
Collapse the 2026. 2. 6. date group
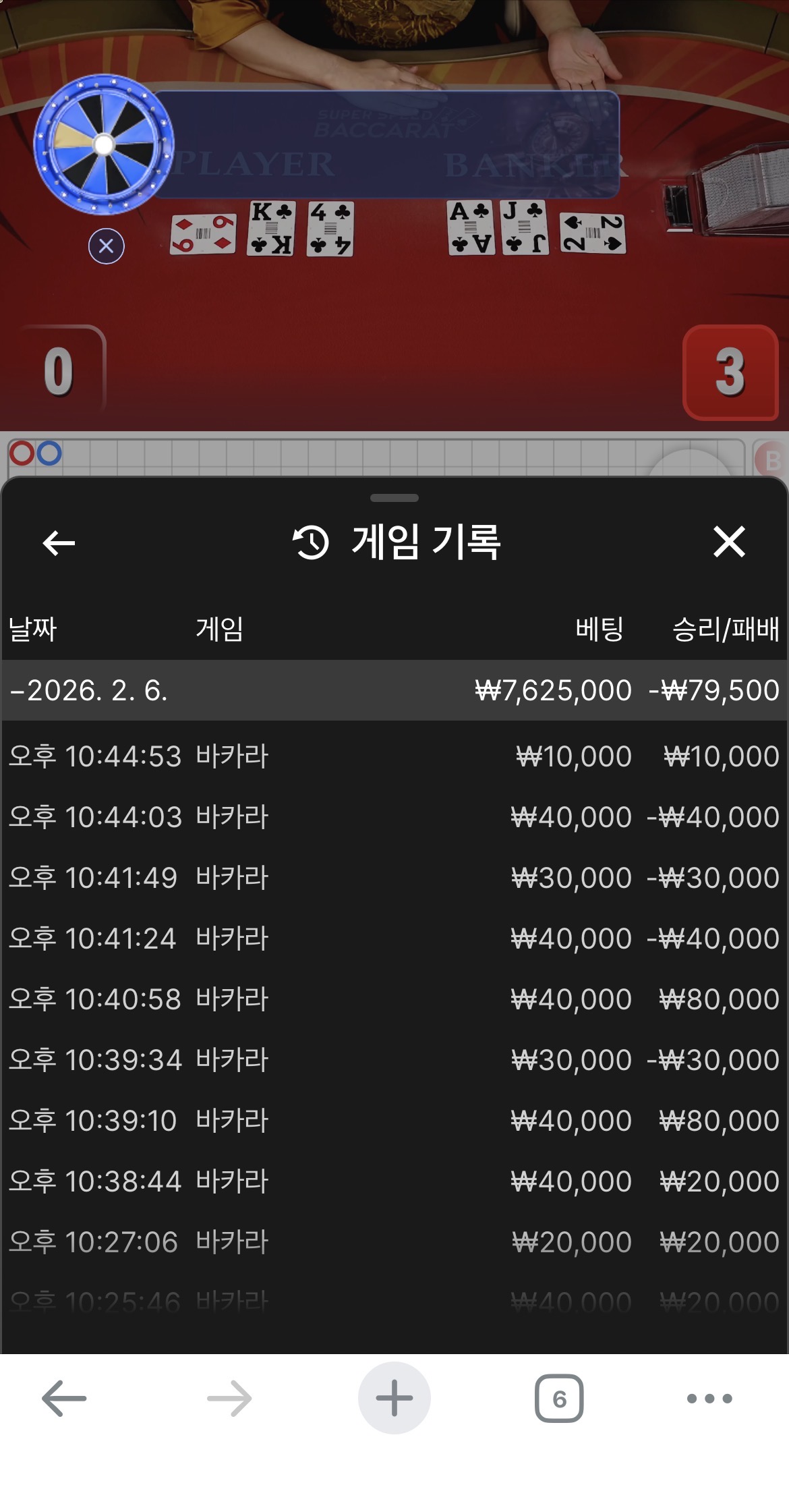click(88, 690)
